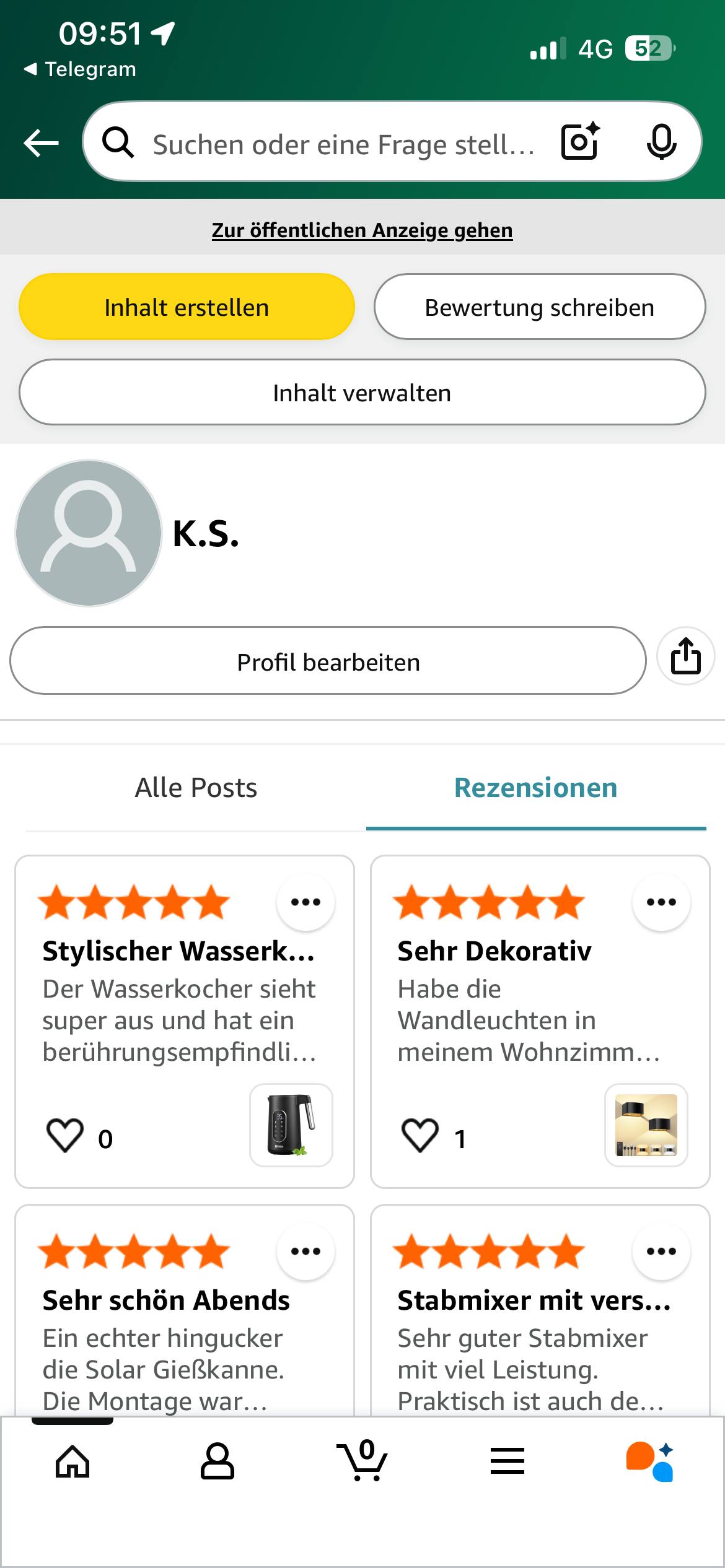Open options for Stylischer Wasserkocher review

pyautogui.click(x=305, y=902)
